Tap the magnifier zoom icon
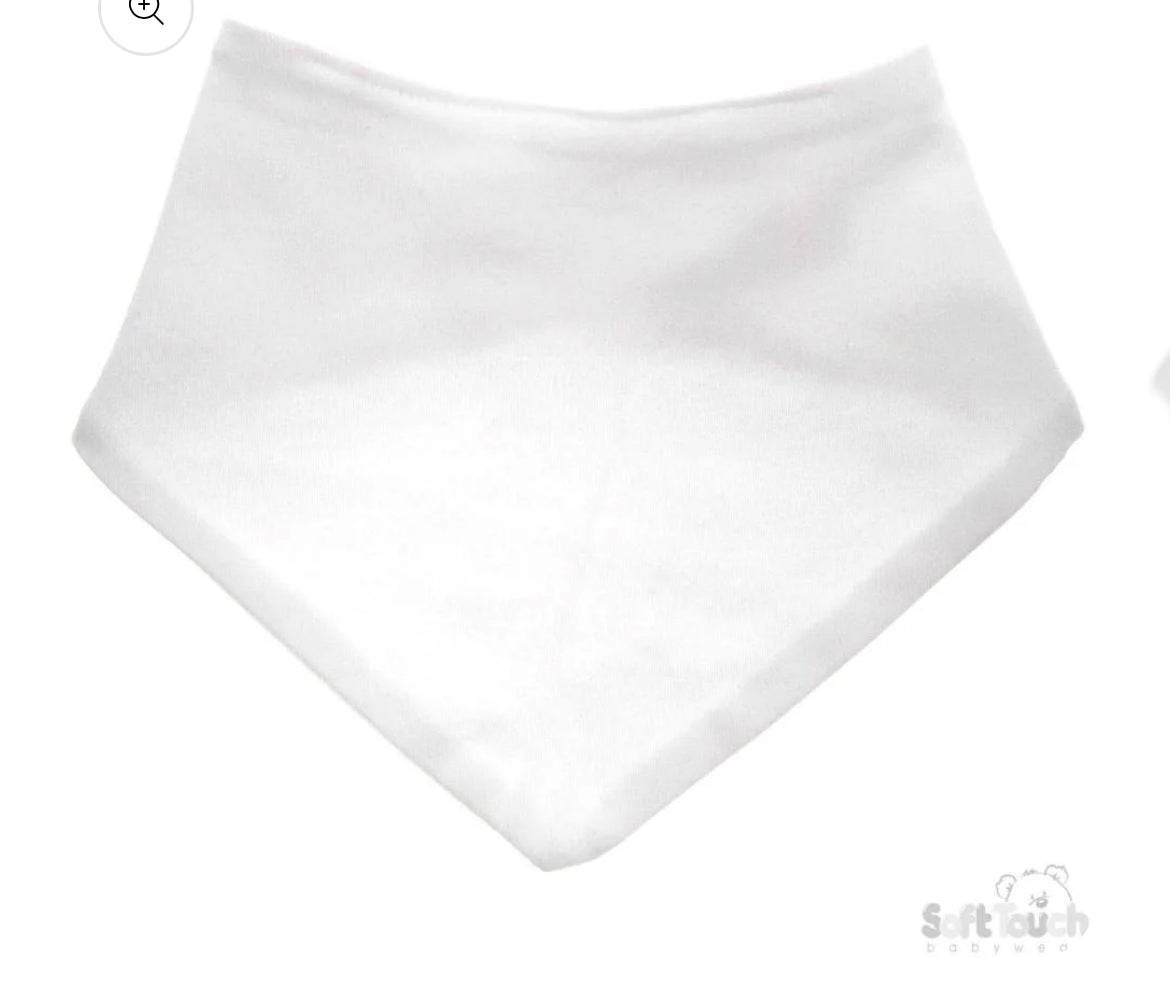Viewport: 1170px width, 1001px height. [146, 12]
